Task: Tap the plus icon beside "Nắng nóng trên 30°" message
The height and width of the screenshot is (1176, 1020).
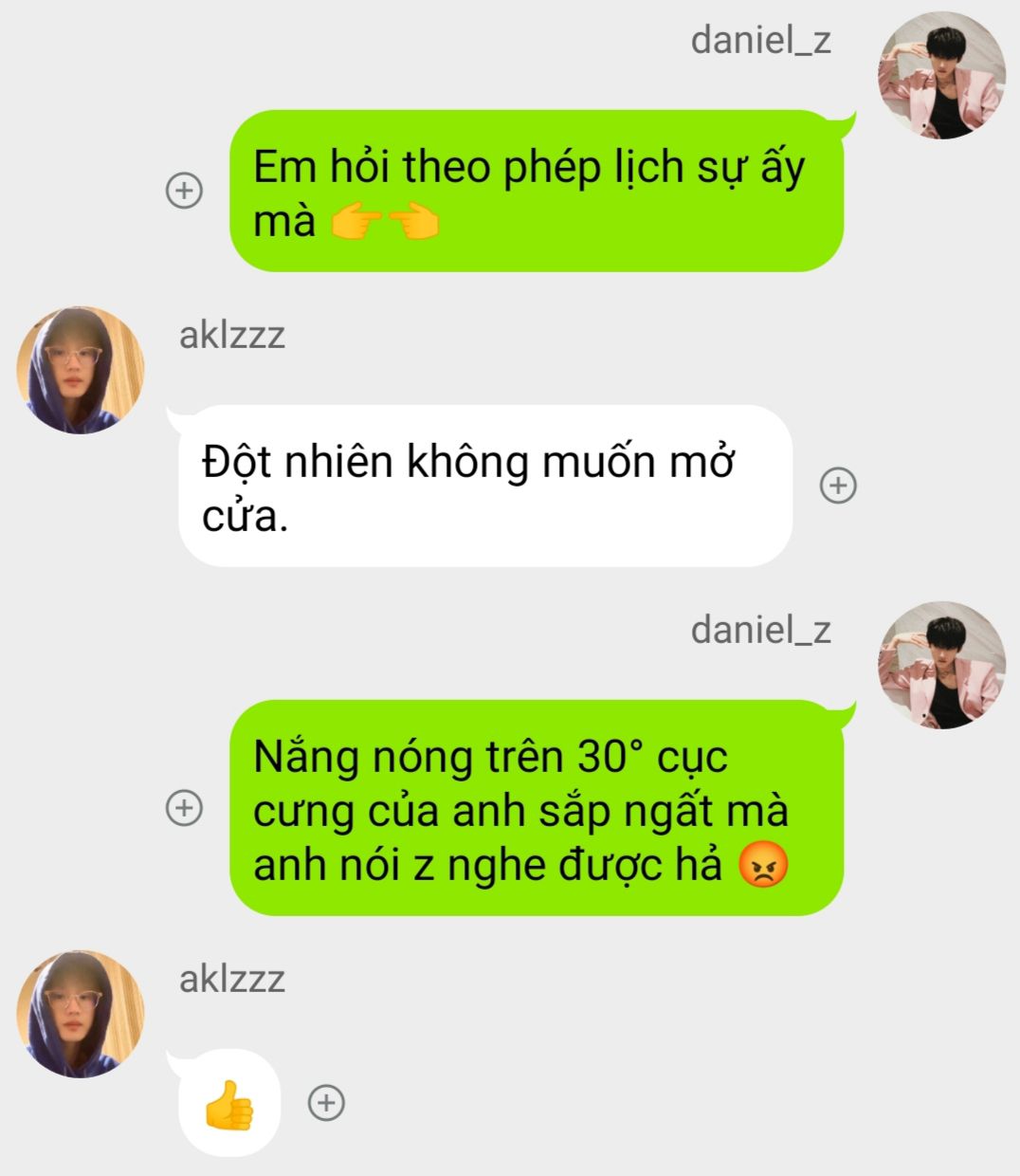Action: 184,809
